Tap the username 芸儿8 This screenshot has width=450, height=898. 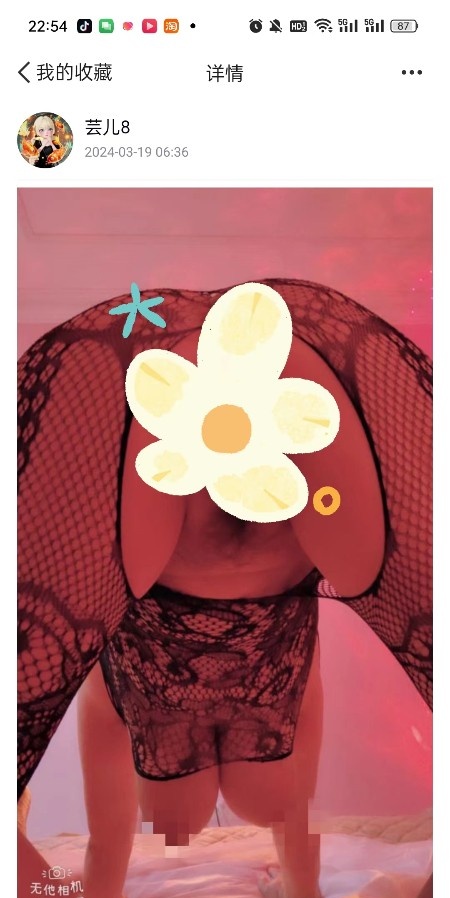[108, 127]
